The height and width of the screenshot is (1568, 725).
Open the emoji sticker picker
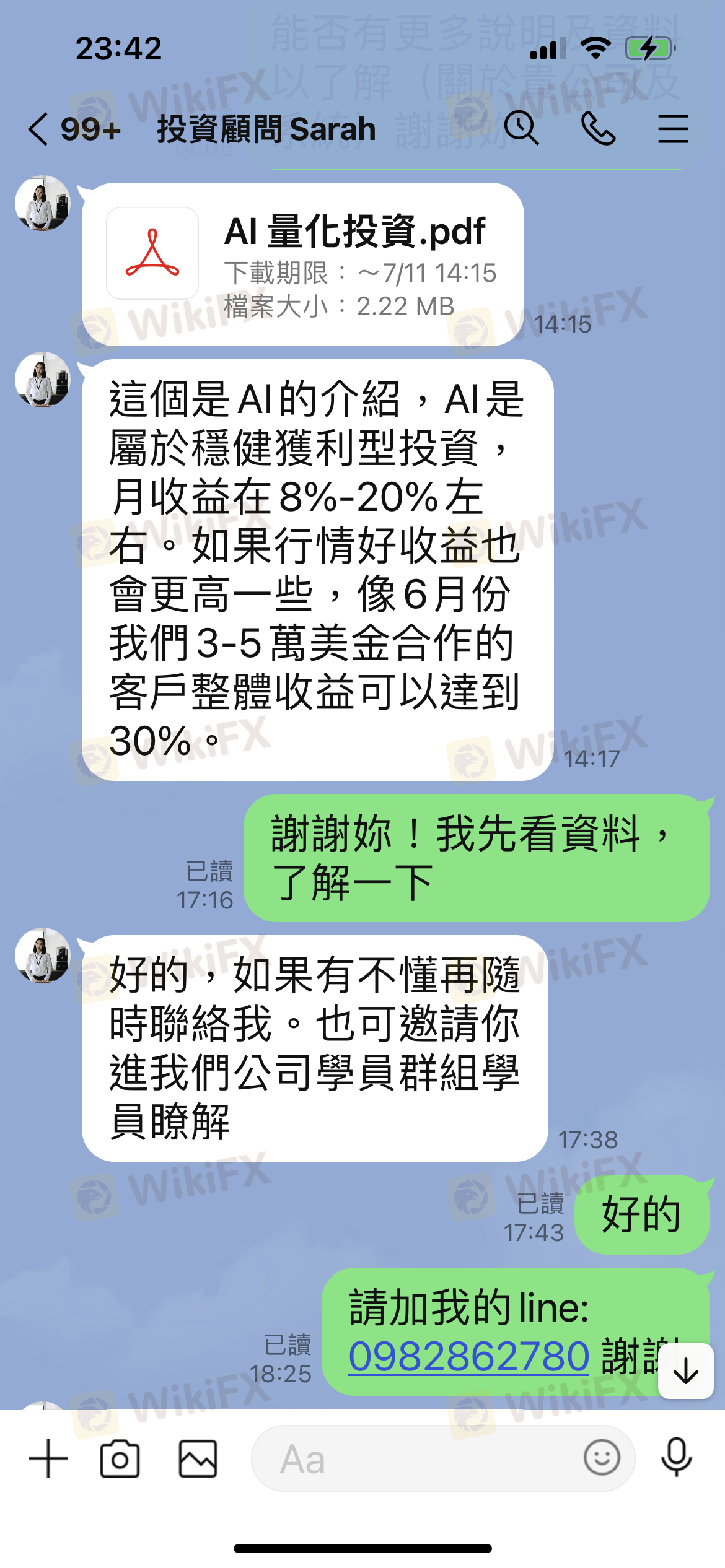pyautogui.click(x=601, y=1457)
